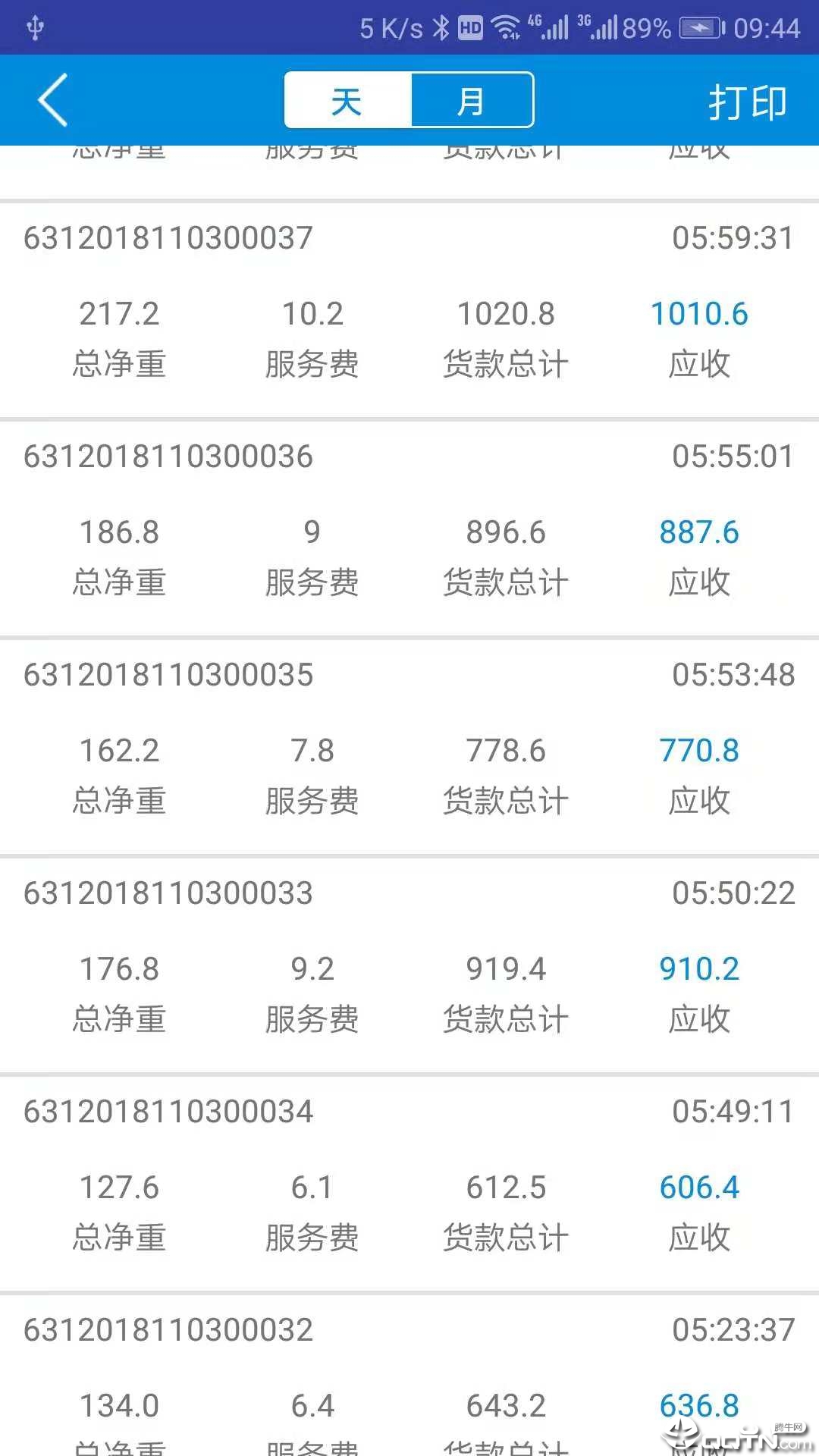This screenshot has height=1456, width=819.
Task: Tap the 打印 print button
Action: (x=747, y=102)
